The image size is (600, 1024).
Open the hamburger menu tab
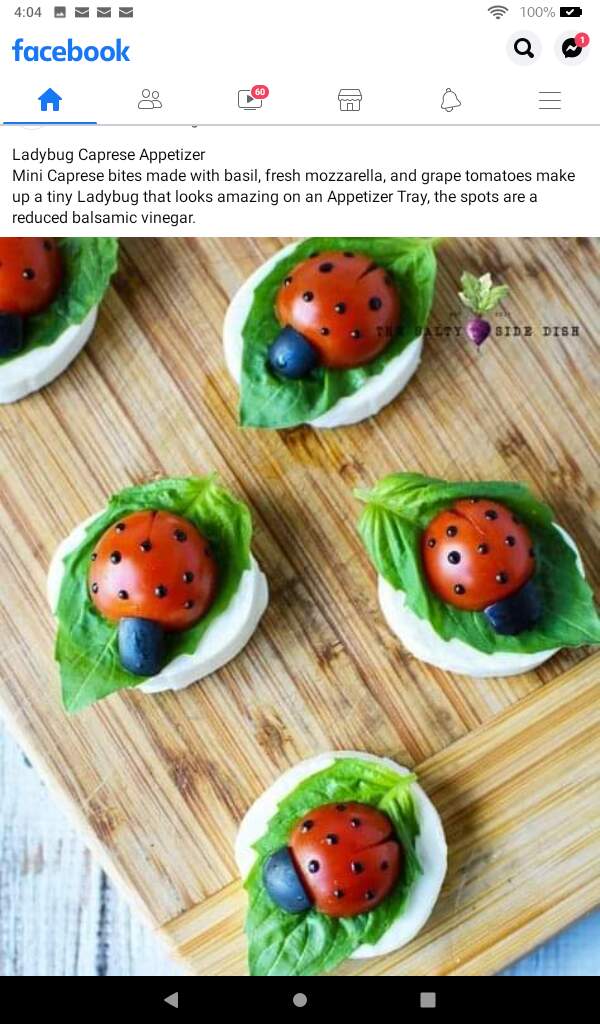point(549,100)
